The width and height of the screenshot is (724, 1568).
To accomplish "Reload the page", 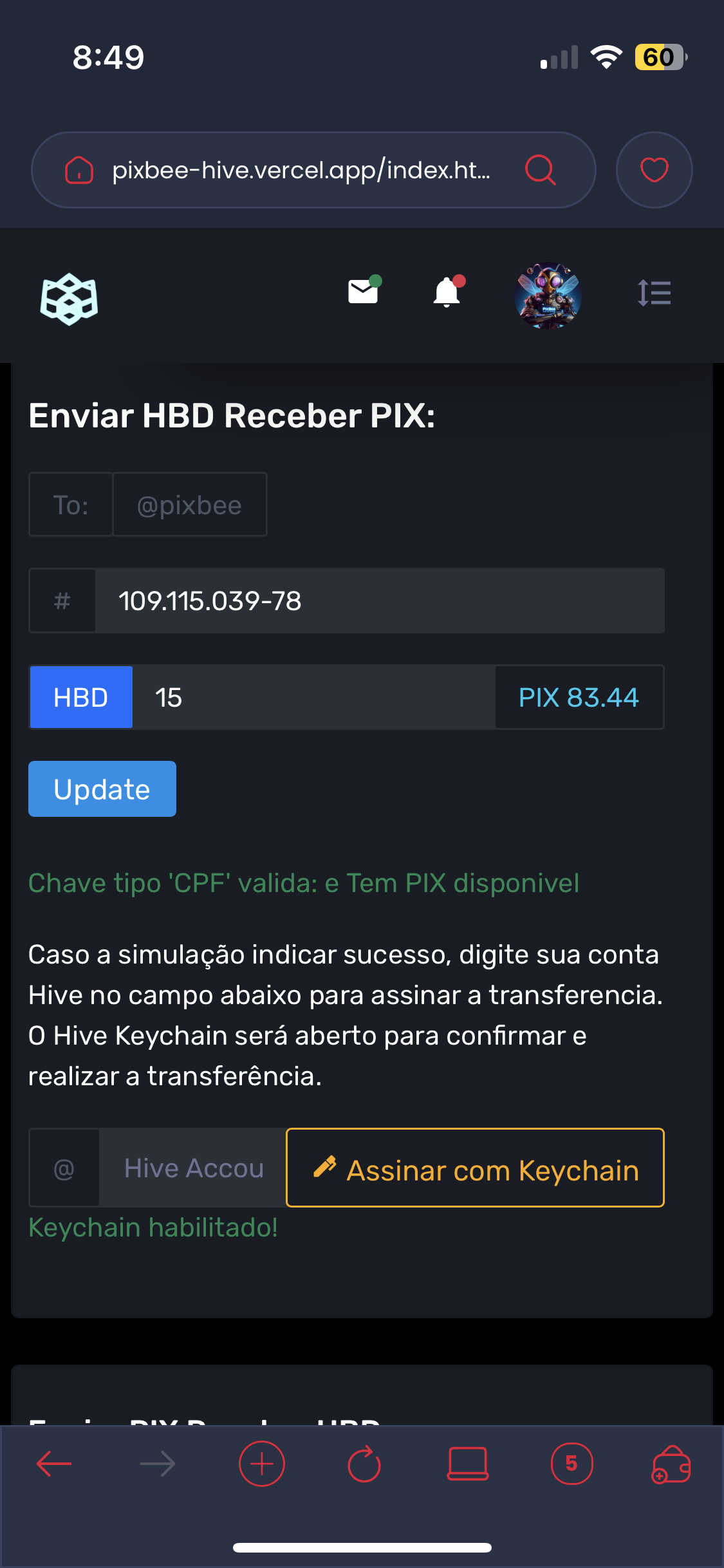I will [x=364, y=1464].
